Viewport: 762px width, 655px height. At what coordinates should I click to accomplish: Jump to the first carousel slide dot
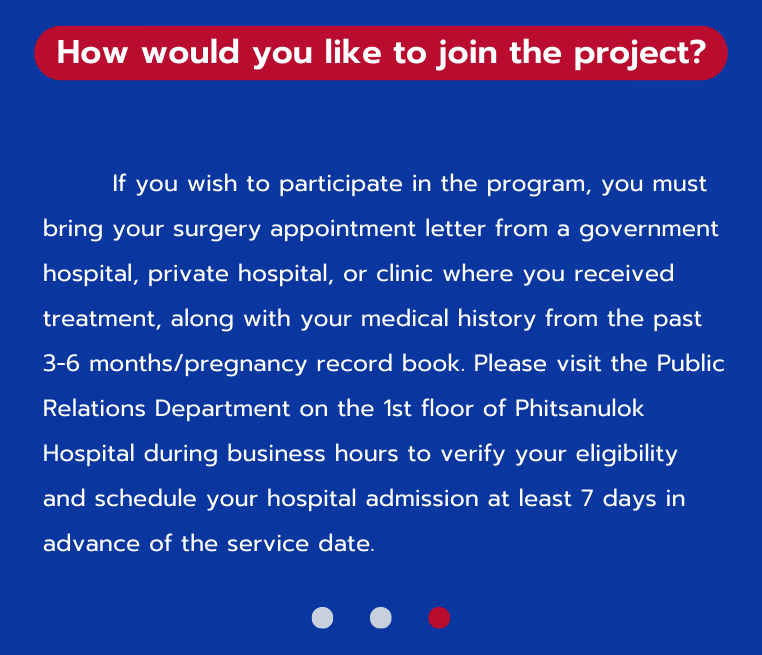pos(322,618)
